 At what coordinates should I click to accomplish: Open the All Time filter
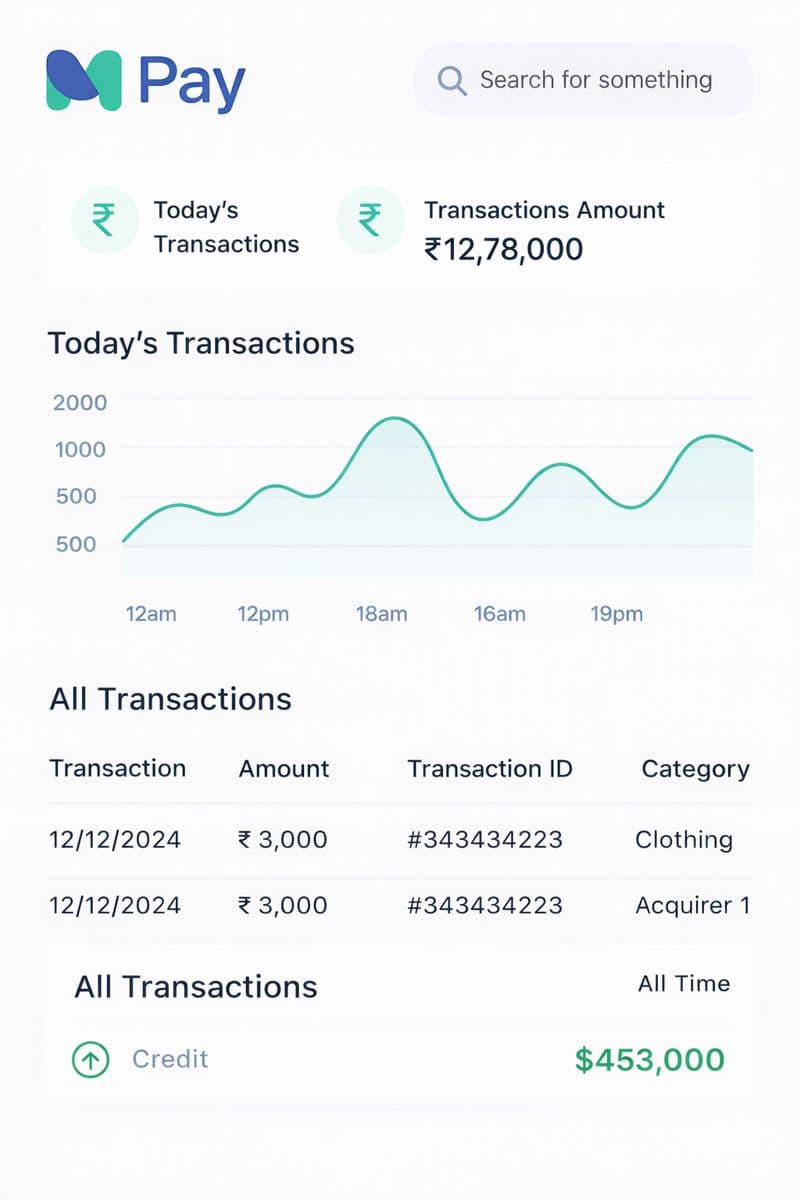(683, 984)
